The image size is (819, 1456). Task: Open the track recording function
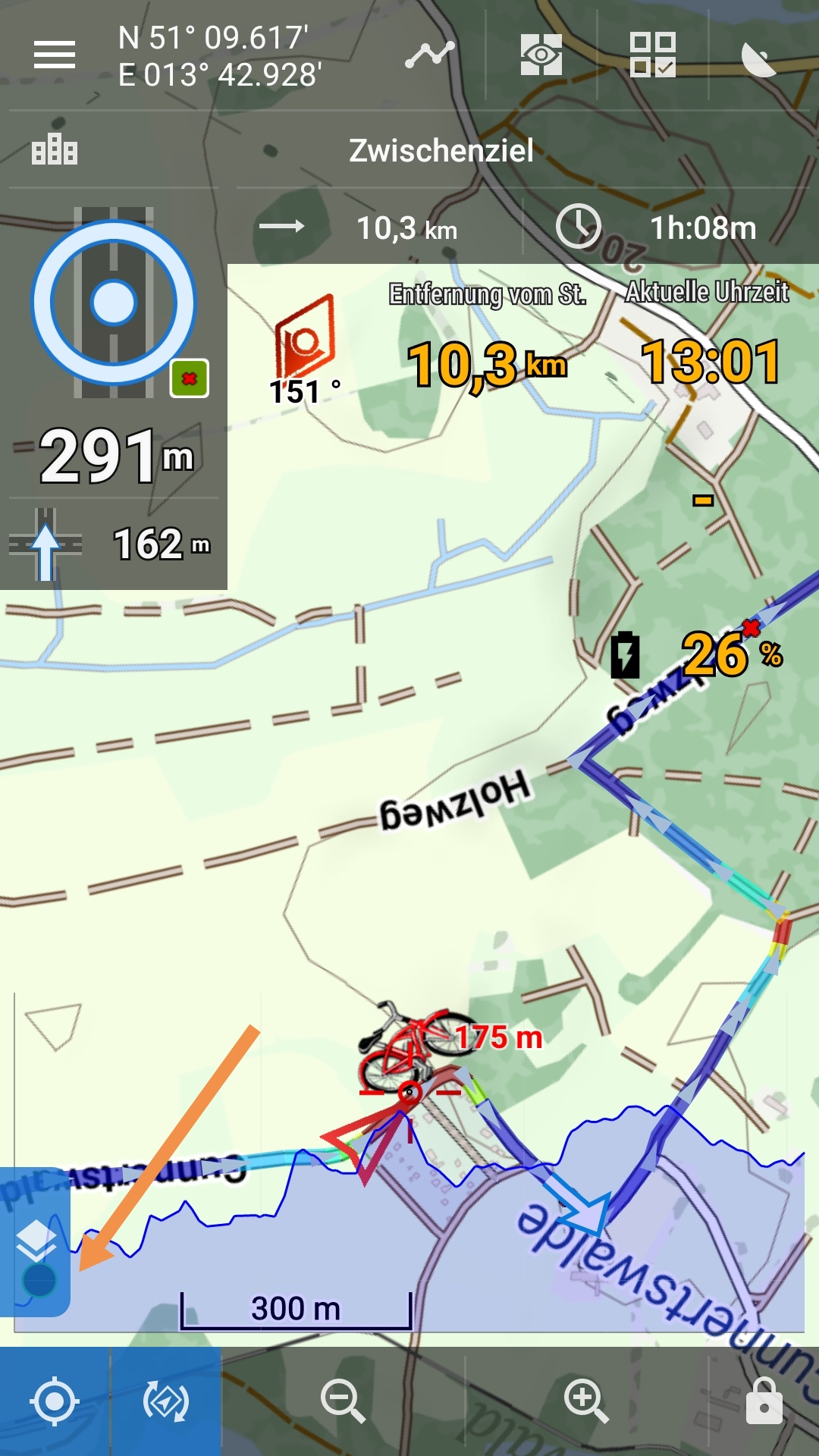click(429, 55)
